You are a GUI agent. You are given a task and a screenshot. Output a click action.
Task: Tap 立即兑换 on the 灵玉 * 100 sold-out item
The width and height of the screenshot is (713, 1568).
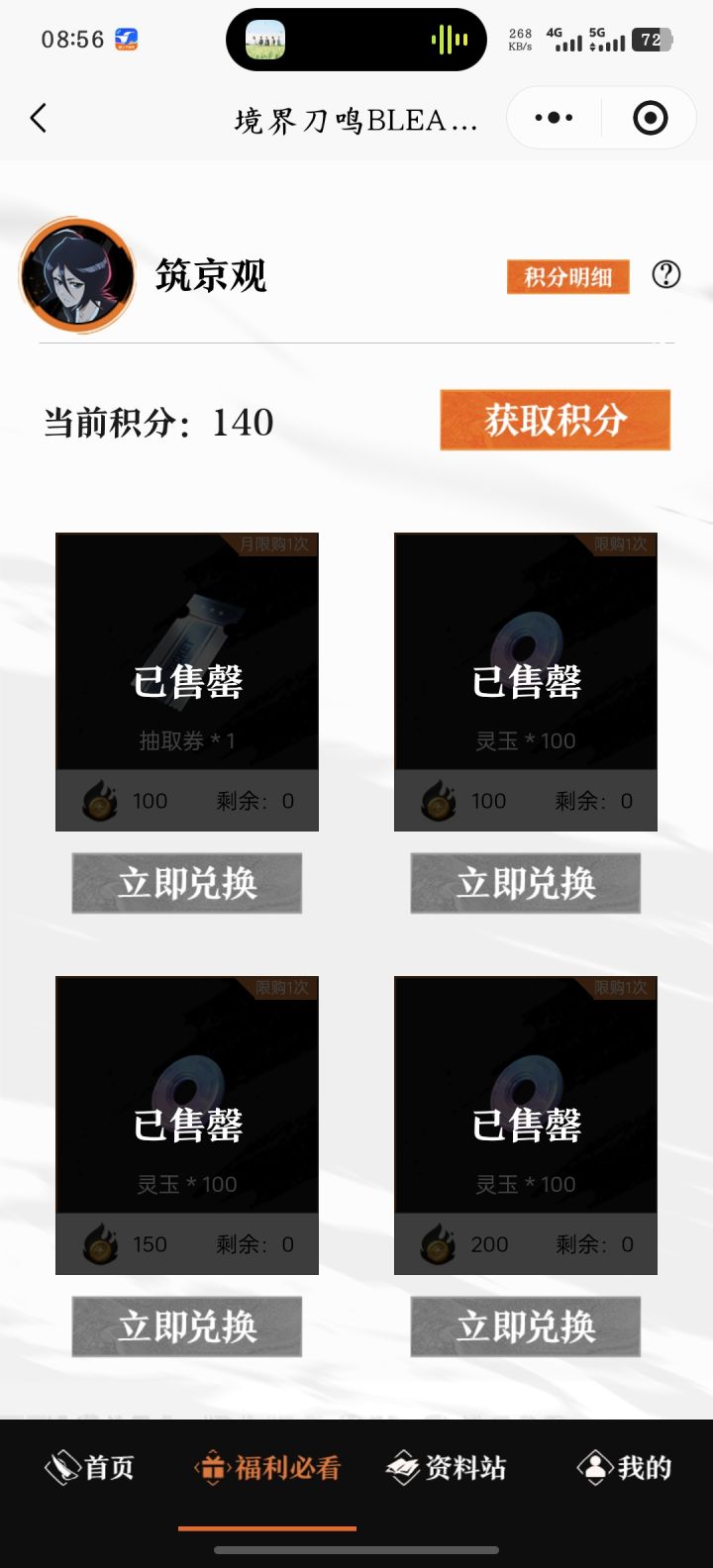tap(525, 883)
